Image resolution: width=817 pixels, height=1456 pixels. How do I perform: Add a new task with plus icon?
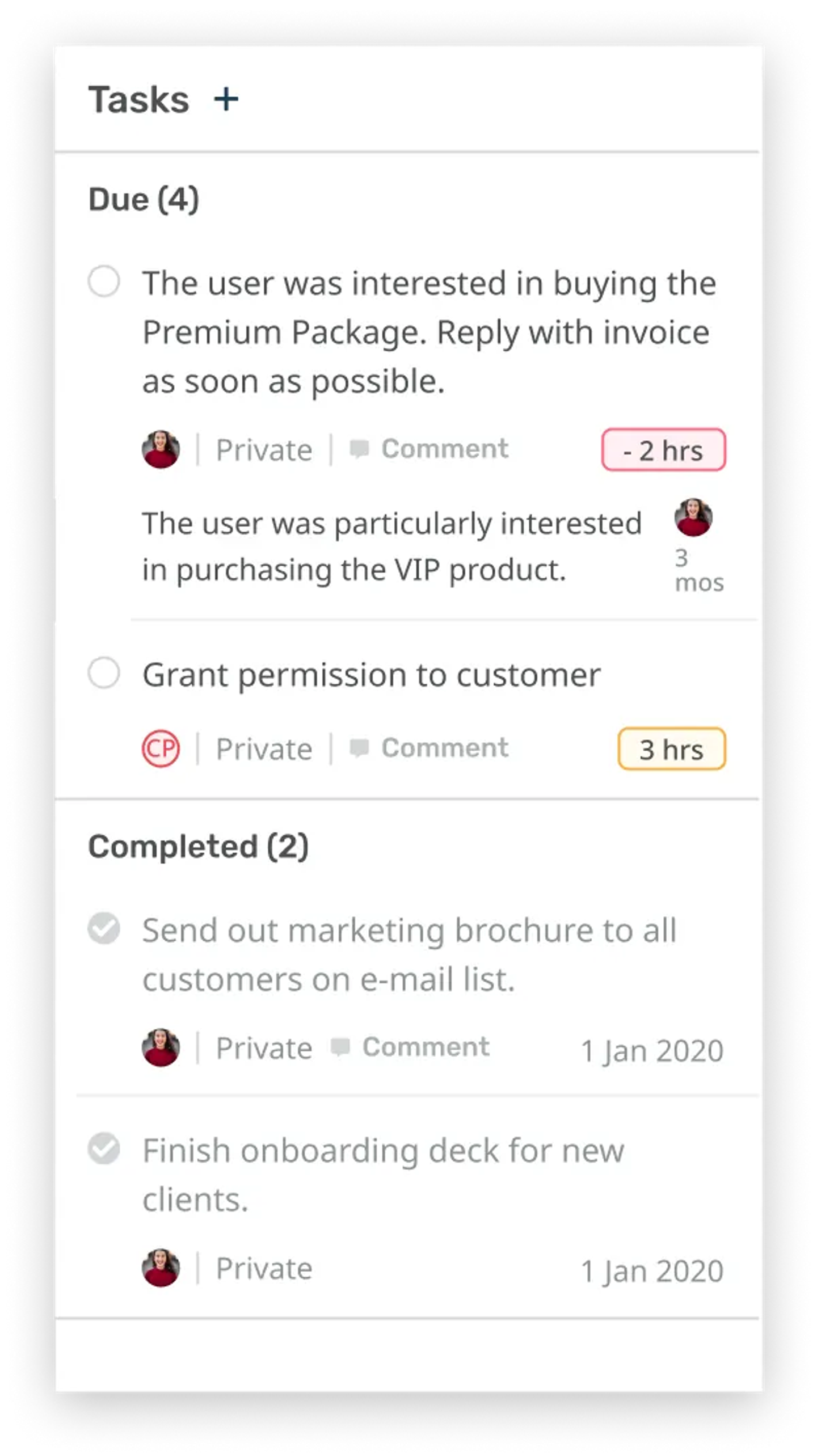pos(226,99)
